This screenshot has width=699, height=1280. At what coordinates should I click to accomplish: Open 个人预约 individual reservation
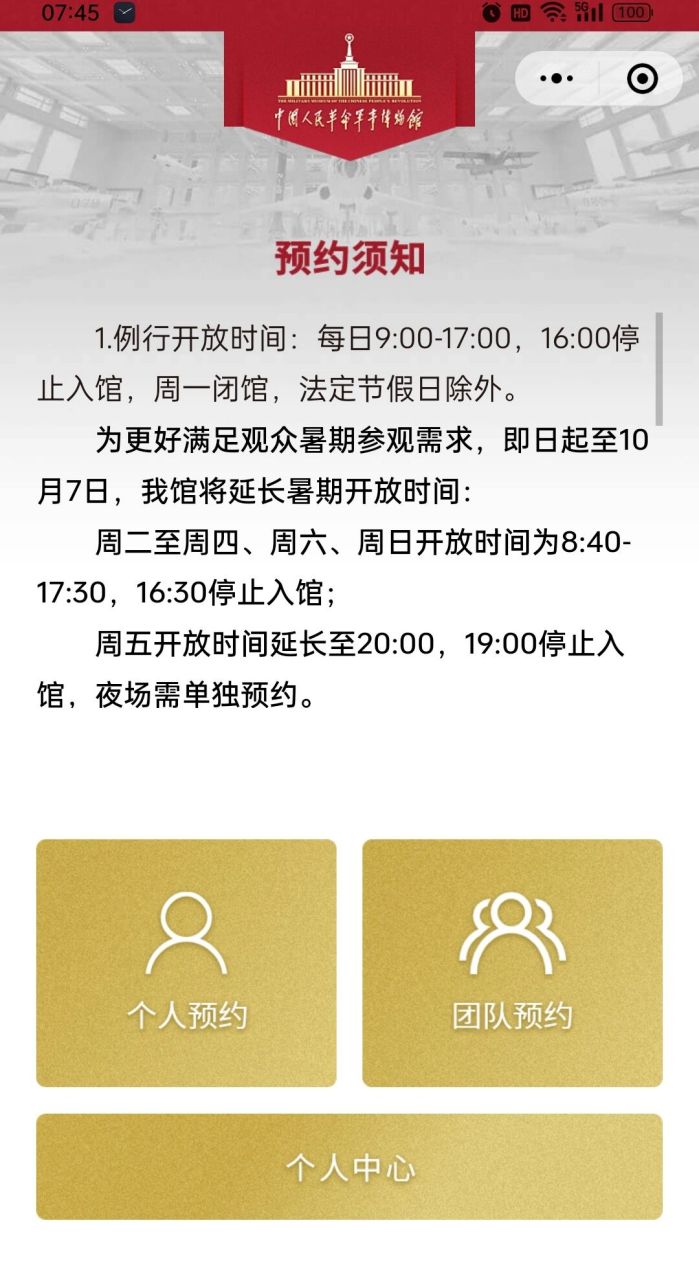pyautogui.click(x=186, y=963)
